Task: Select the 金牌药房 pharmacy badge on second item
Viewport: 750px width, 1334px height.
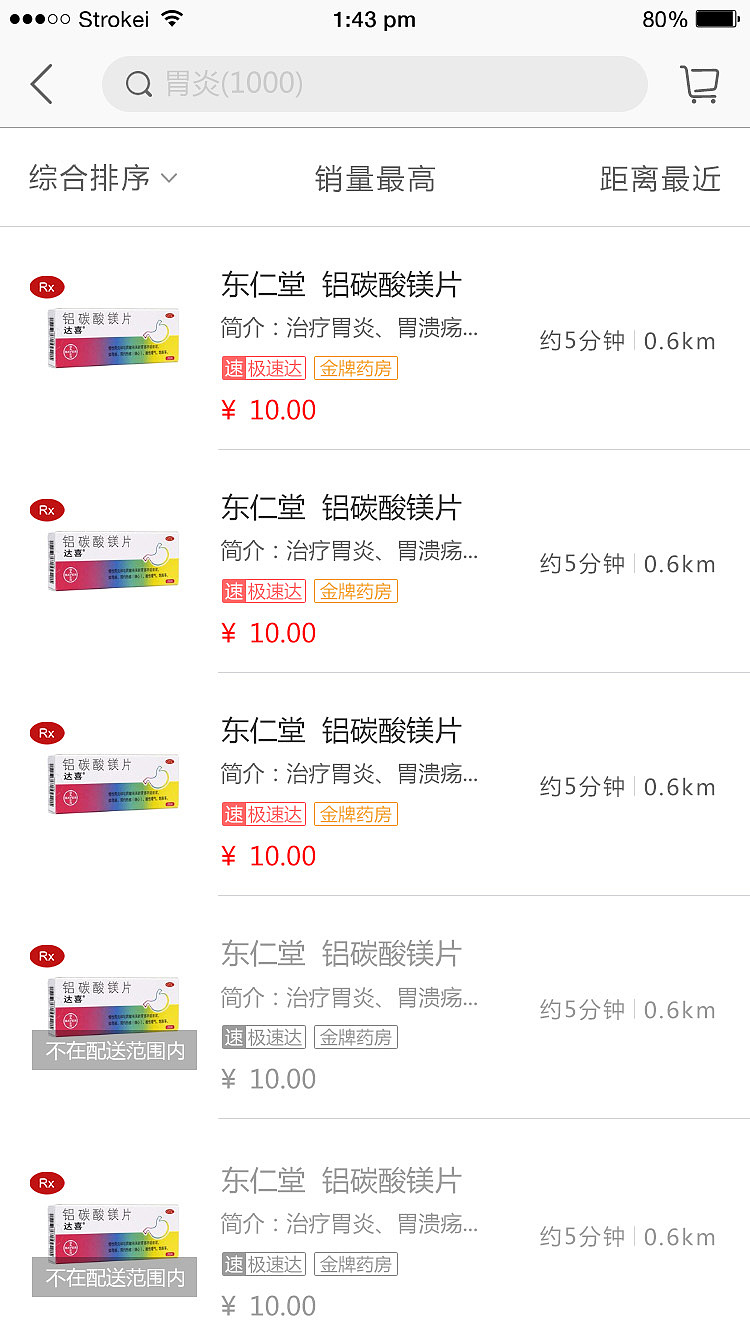Action: pos(355,590)
